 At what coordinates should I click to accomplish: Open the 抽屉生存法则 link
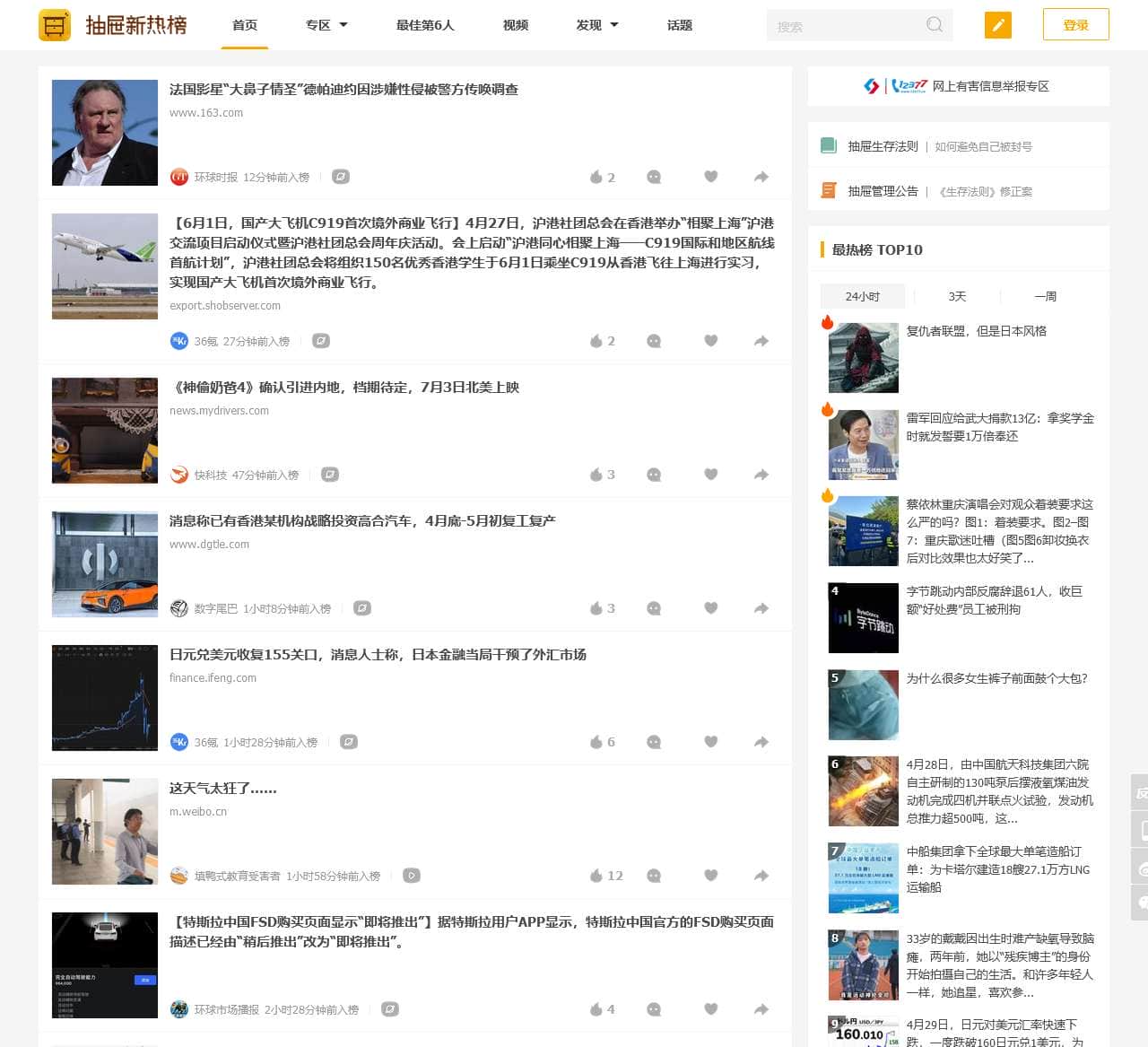(883, 146)
